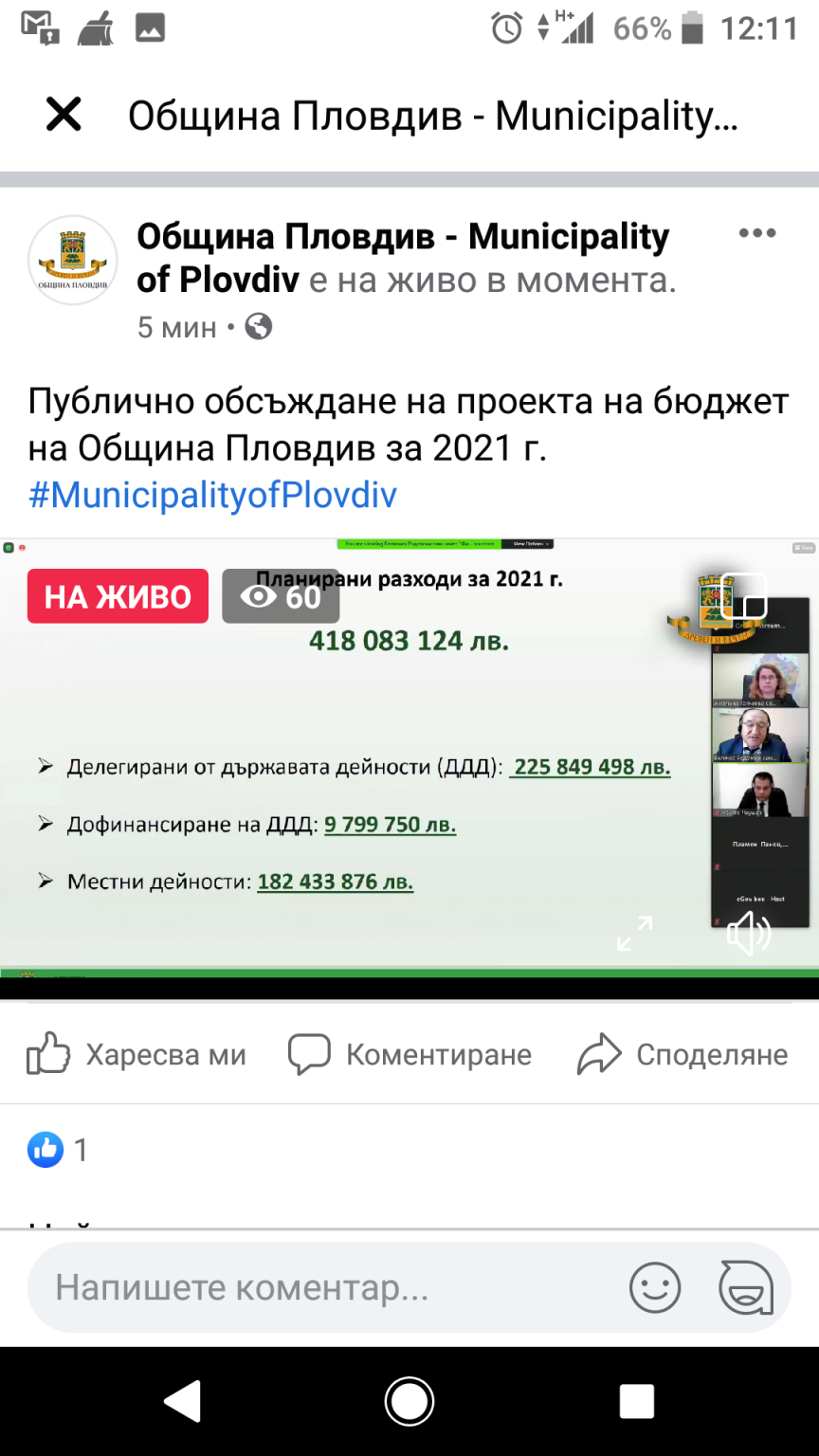Viewport: 819px width, 1456px height.
Task: Open the #MunicipalityofPlovdiv hashtag
Action: click(x=212, y=495)
